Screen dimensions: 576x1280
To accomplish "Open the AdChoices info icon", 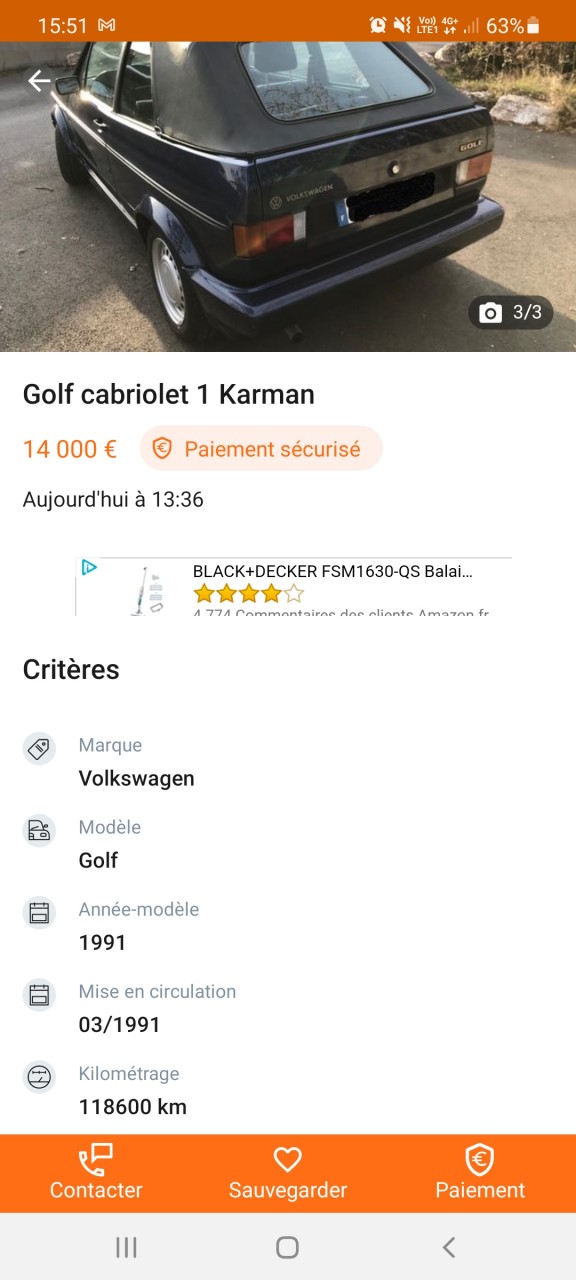I will tap(89, 568).
